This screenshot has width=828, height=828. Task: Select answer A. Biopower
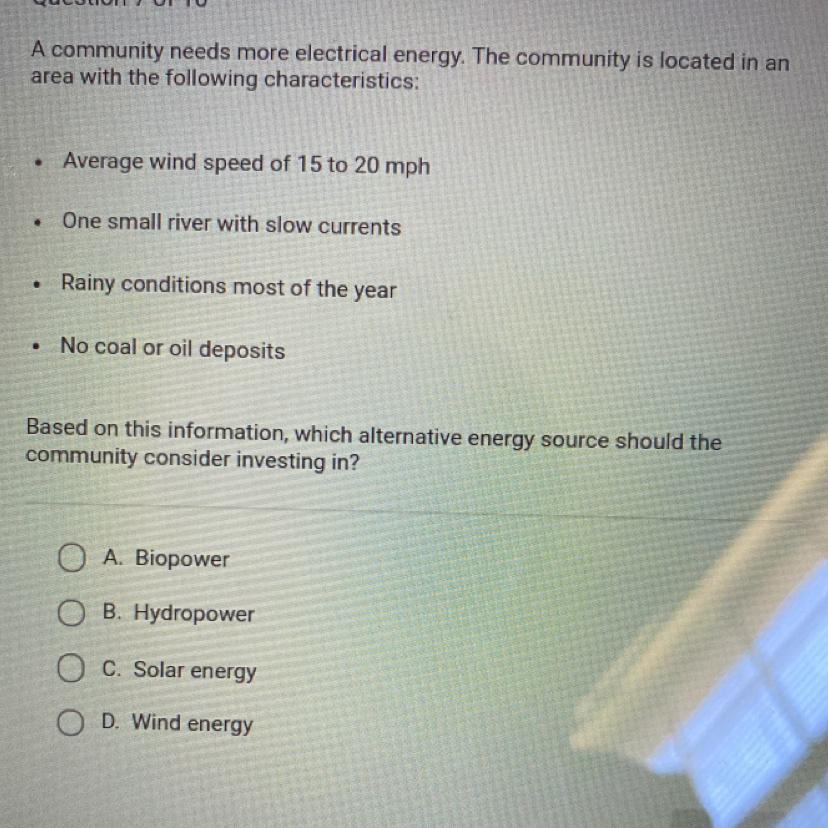click(70, 557)
